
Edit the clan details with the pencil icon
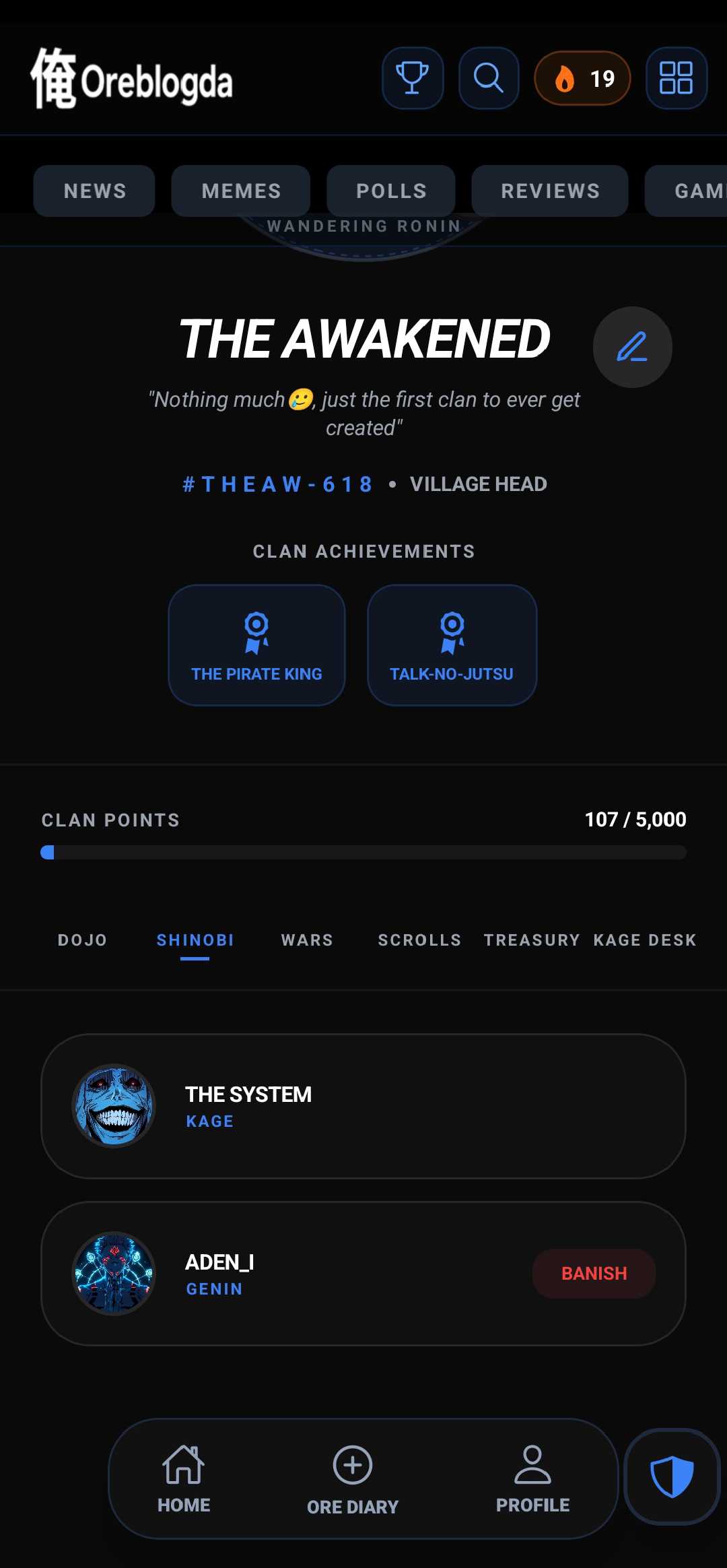click(x=632, y=348)
